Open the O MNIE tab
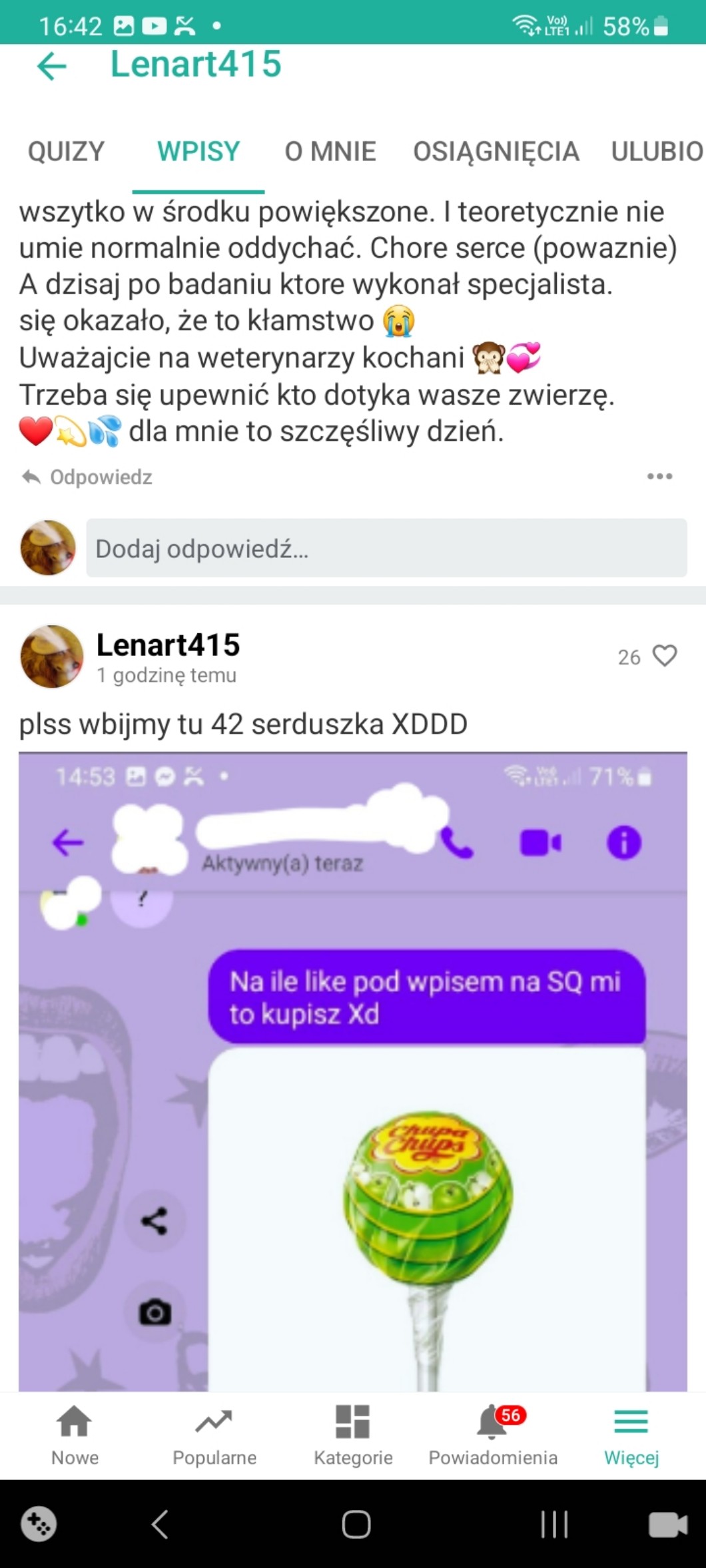Image resolution: width=706 pixels, height=1568 pixels. (330, 151)
